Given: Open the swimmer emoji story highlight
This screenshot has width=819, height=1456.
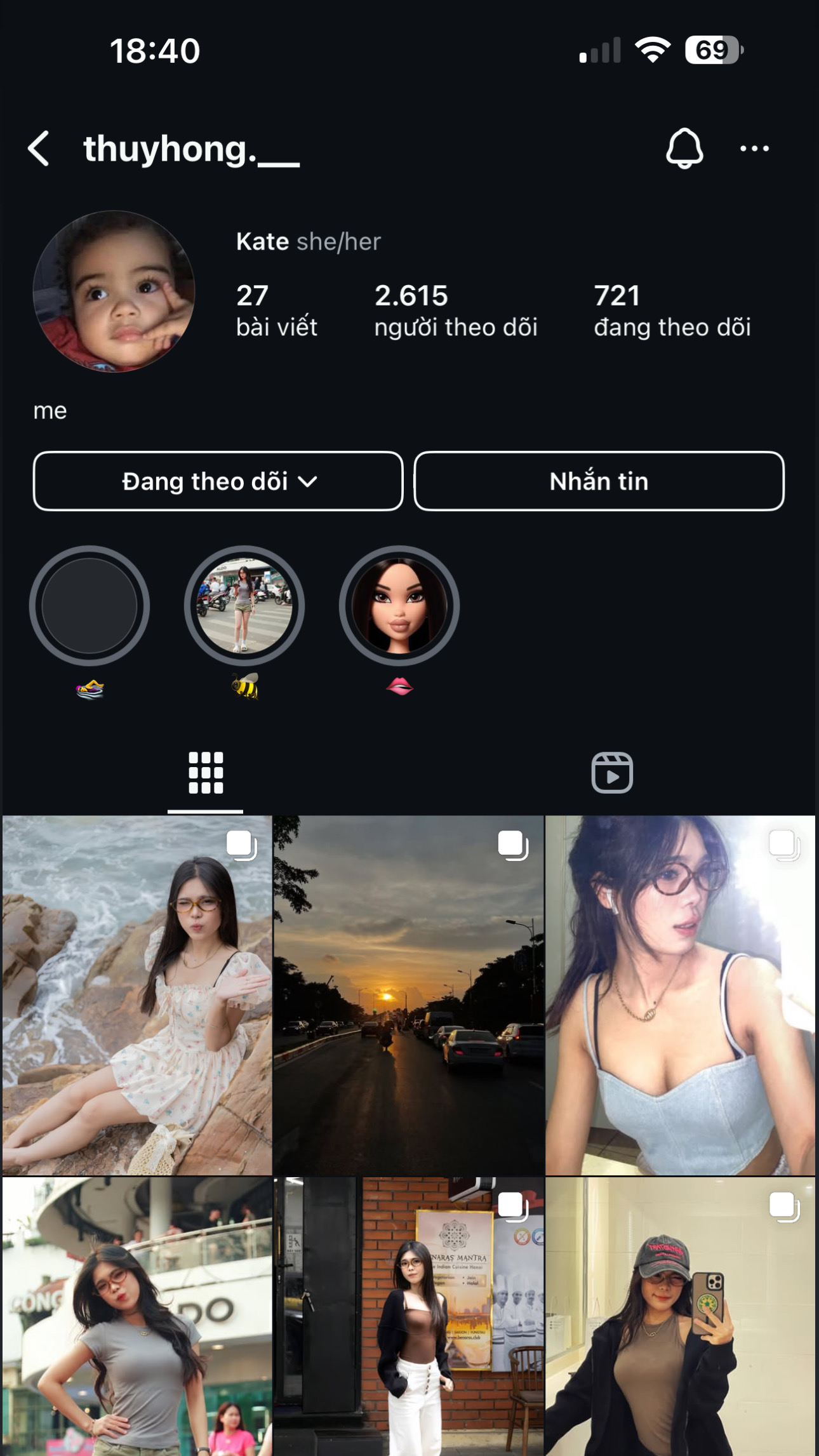Looking at the screenshot, I should point(90,606).
